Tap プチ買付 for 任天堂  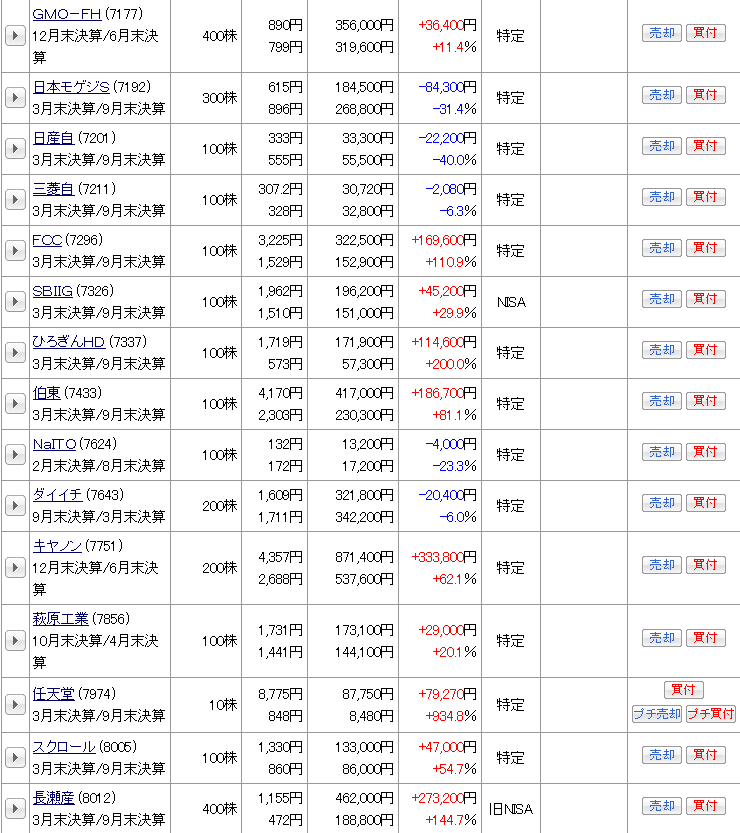tap(710, 714)
